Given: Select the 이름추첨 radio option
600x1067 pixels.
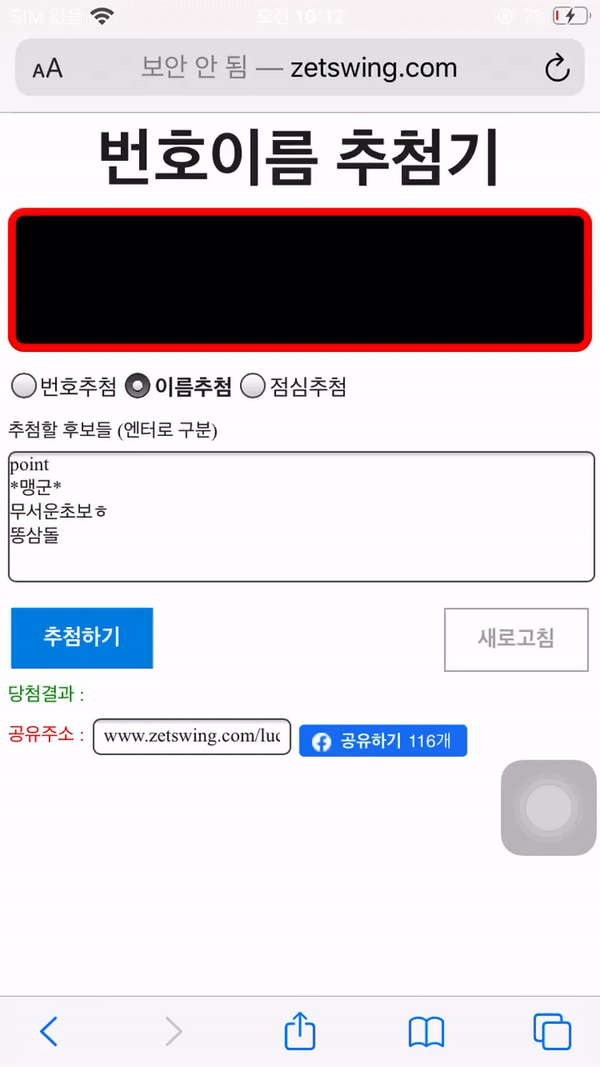Looking at the screenshot, I should (x=138, y=386).
